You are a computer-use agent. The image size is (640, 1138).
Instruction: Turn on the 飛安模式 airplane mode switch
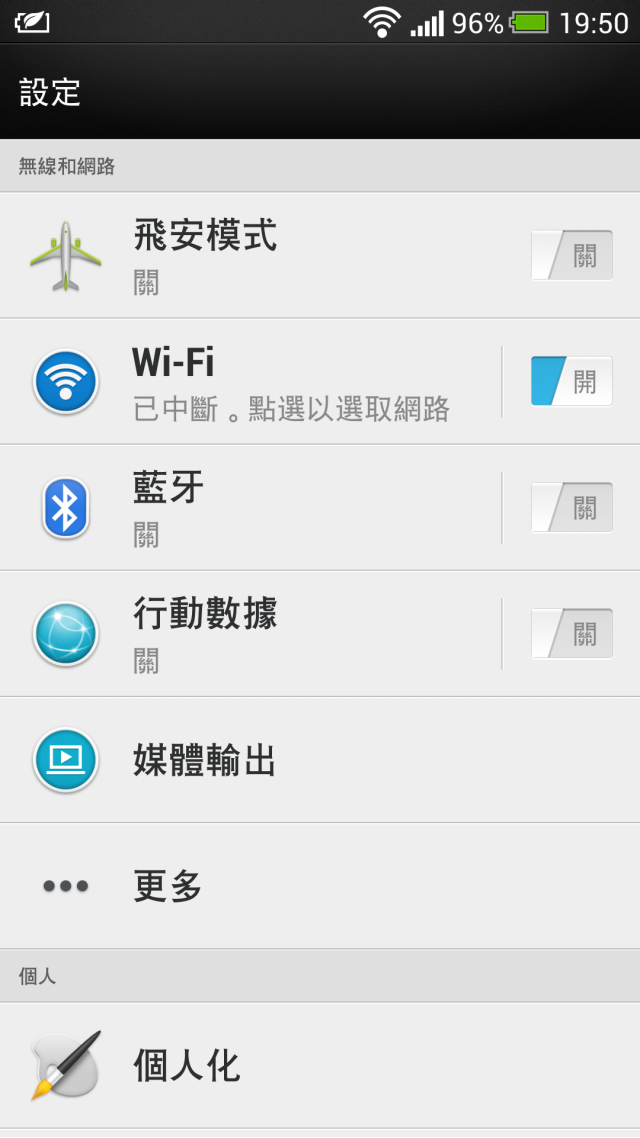572,255
